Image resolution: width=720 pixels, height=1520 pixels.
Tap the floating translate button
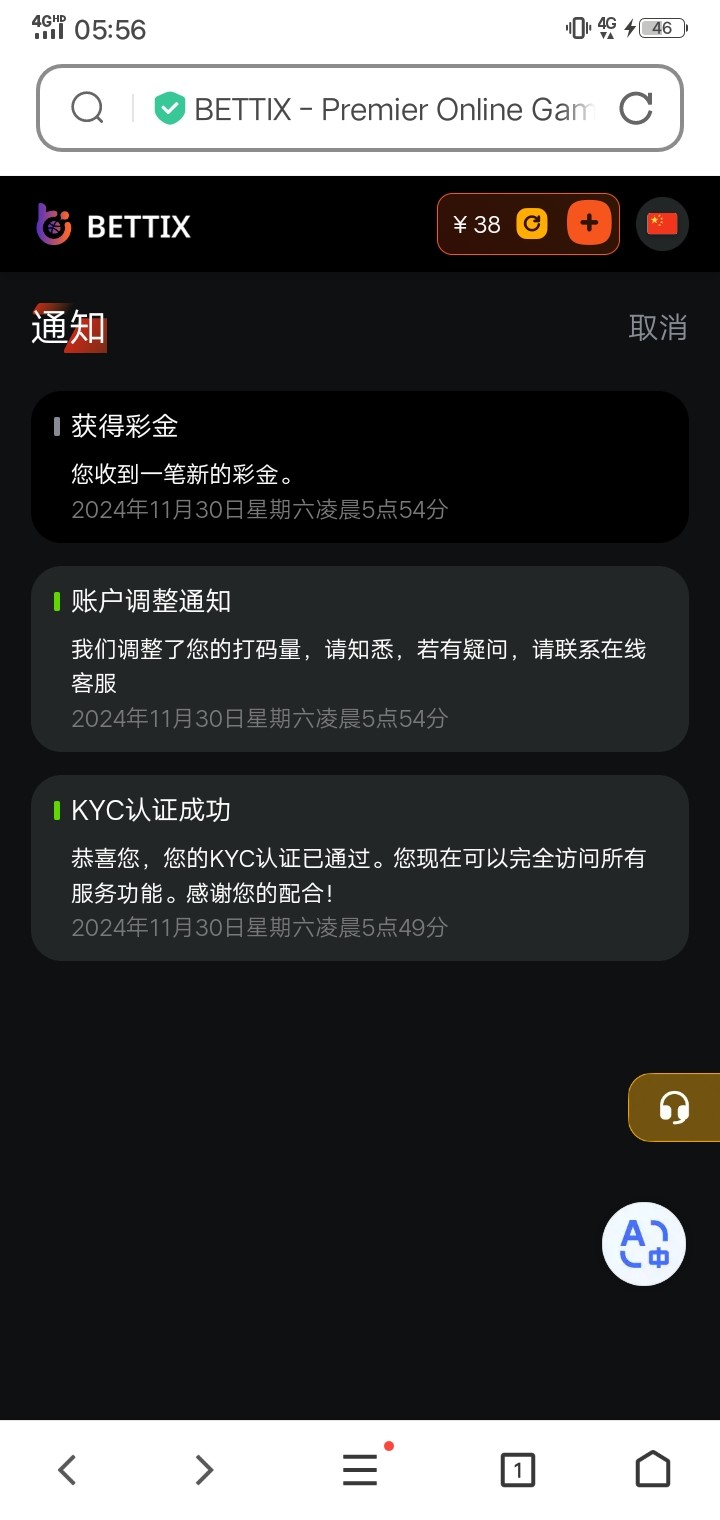644,1244
